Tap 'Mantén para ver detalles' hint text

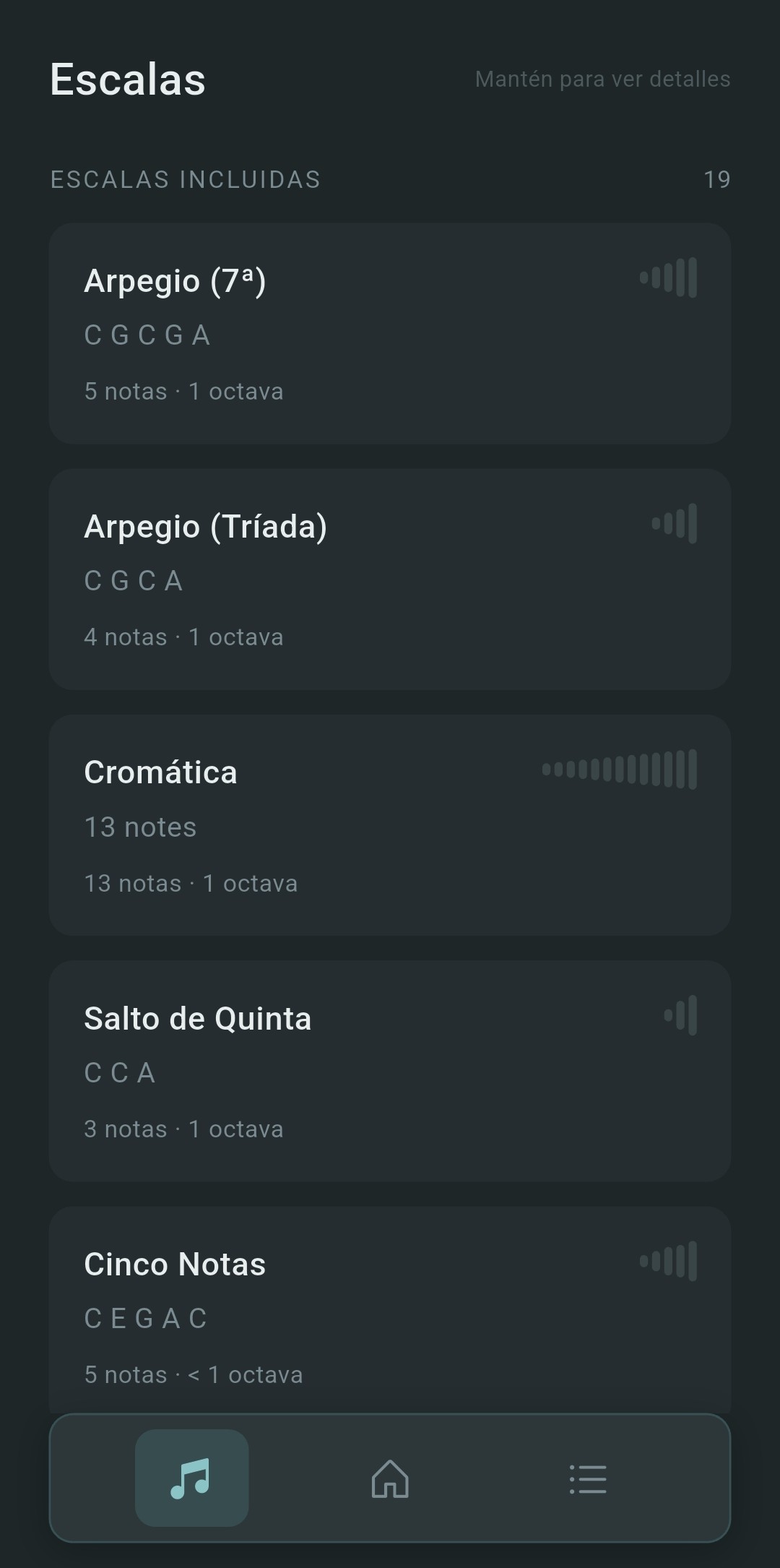tap(602, 79)
